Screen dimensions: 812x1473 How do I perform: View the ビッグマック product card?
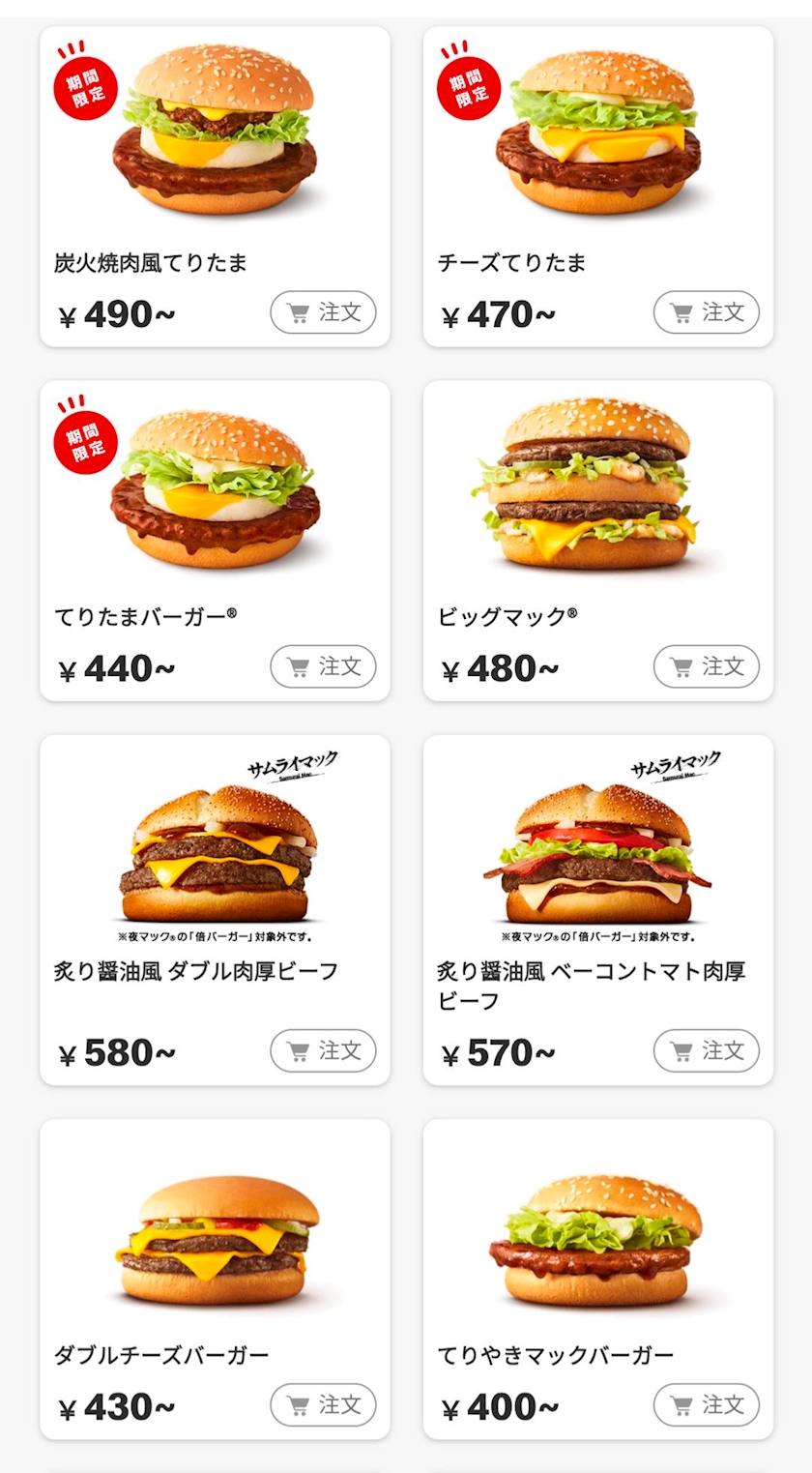[597, 488]
